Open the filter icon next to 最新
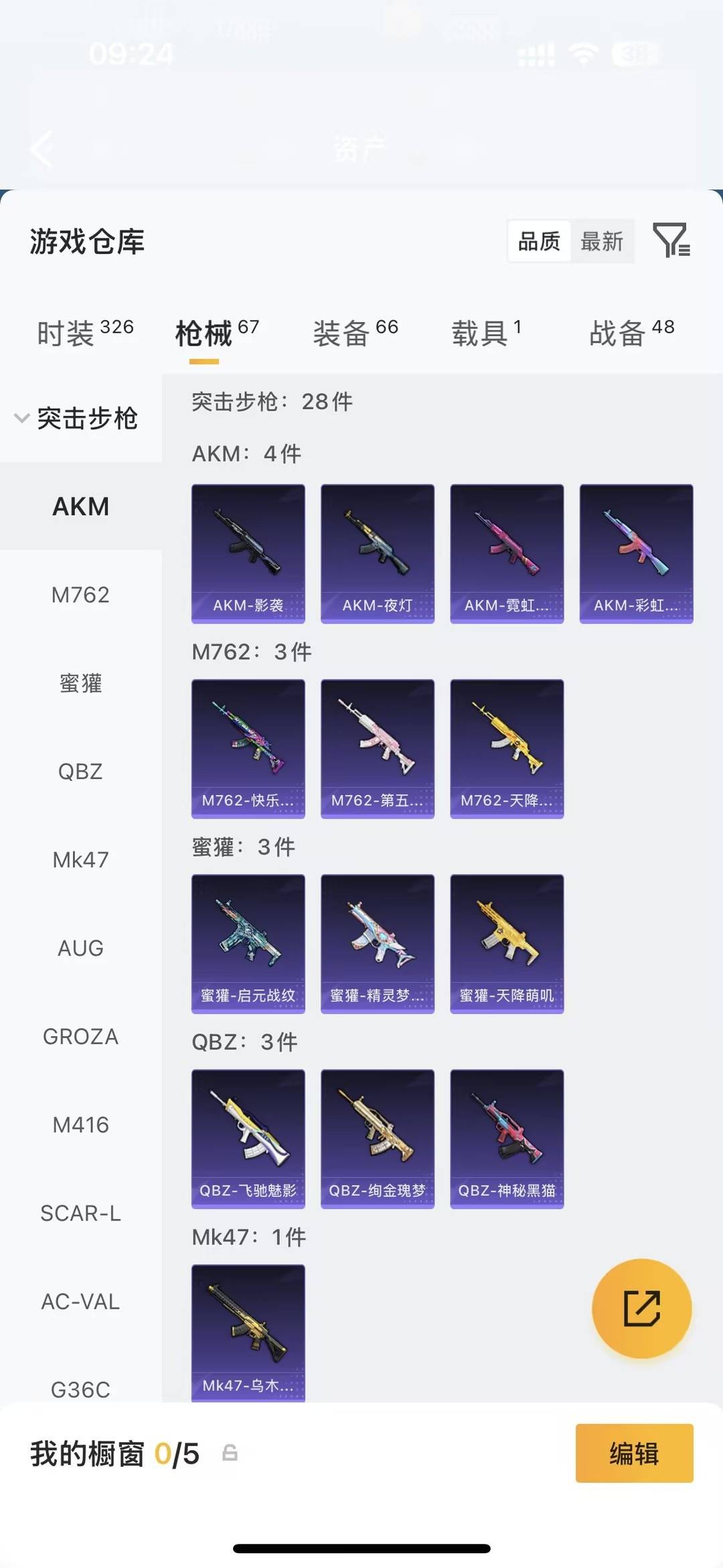 coord(671,240)
